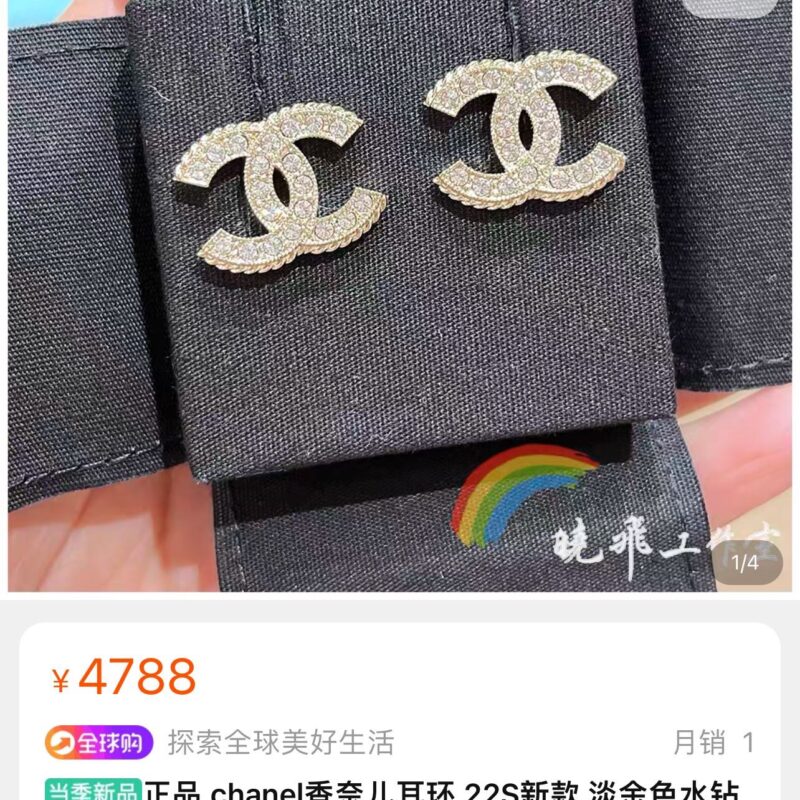Open the earrings product photo full screen
The image size is (800, 800).
[x=400, y=300]
